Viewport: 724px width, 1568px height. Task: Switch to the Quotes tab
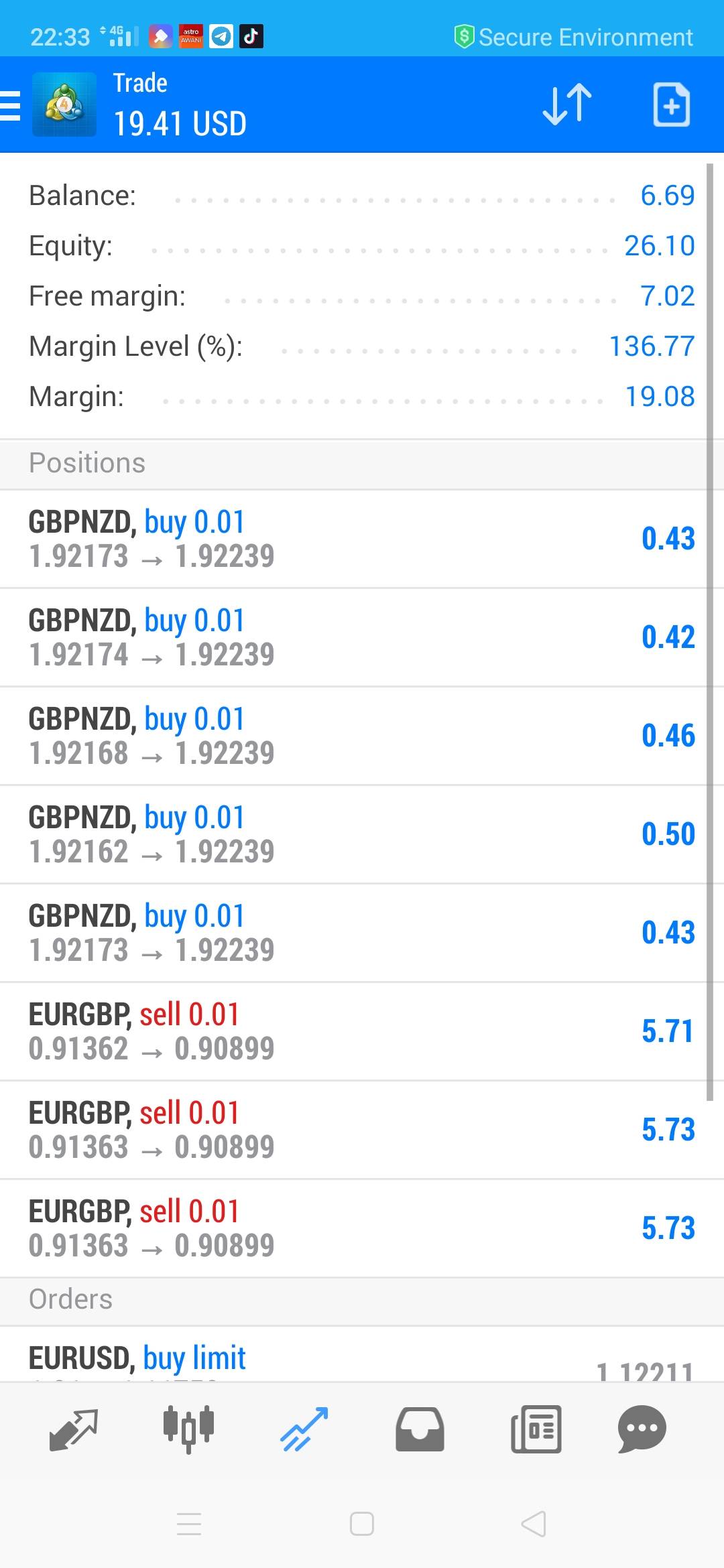pos(74,1429)
